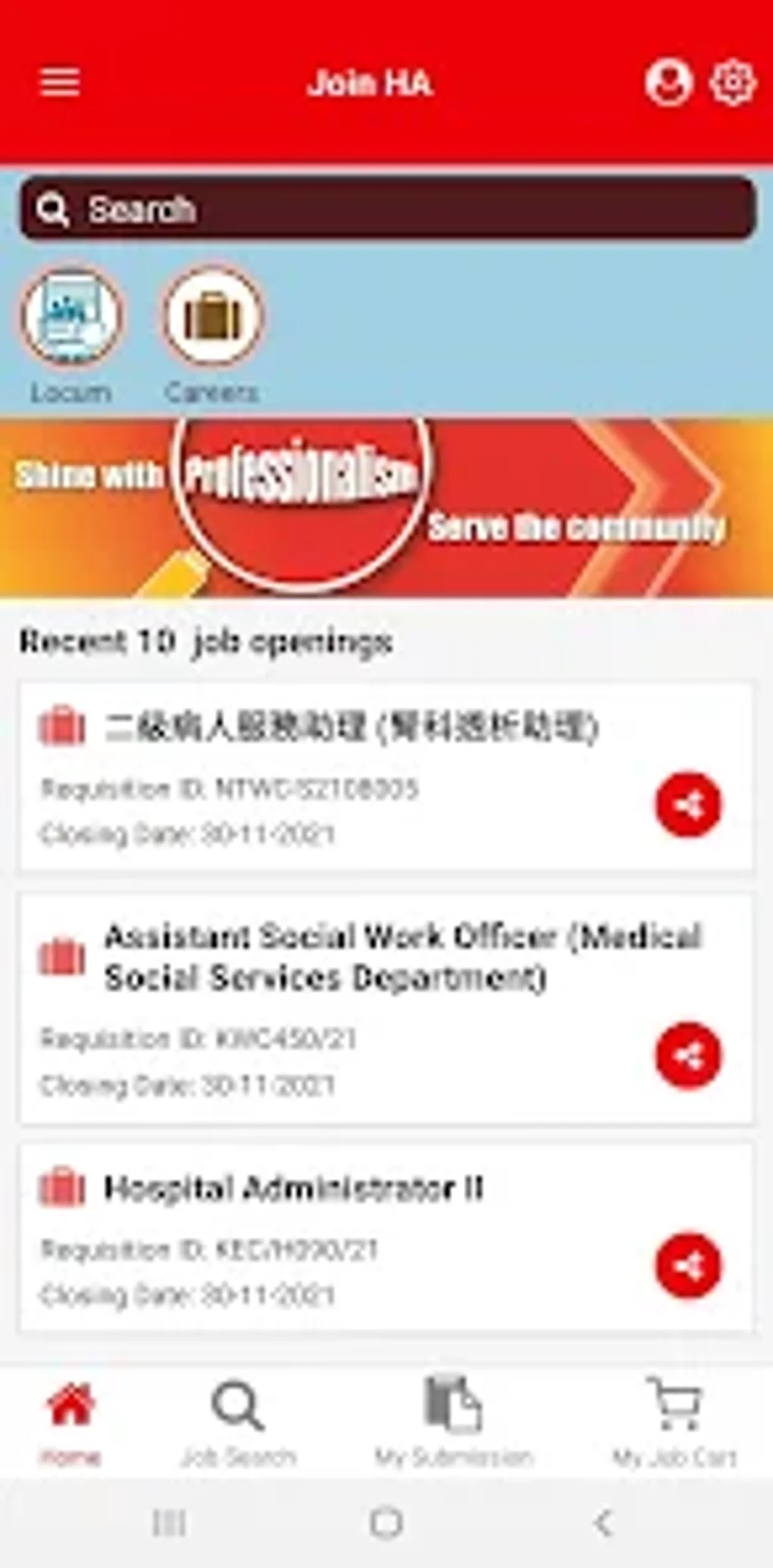This screenshot has width=773, height=1568.
Task: Share the job with Requisition ID NTWC/S2108005
Action: click(688, 804)
